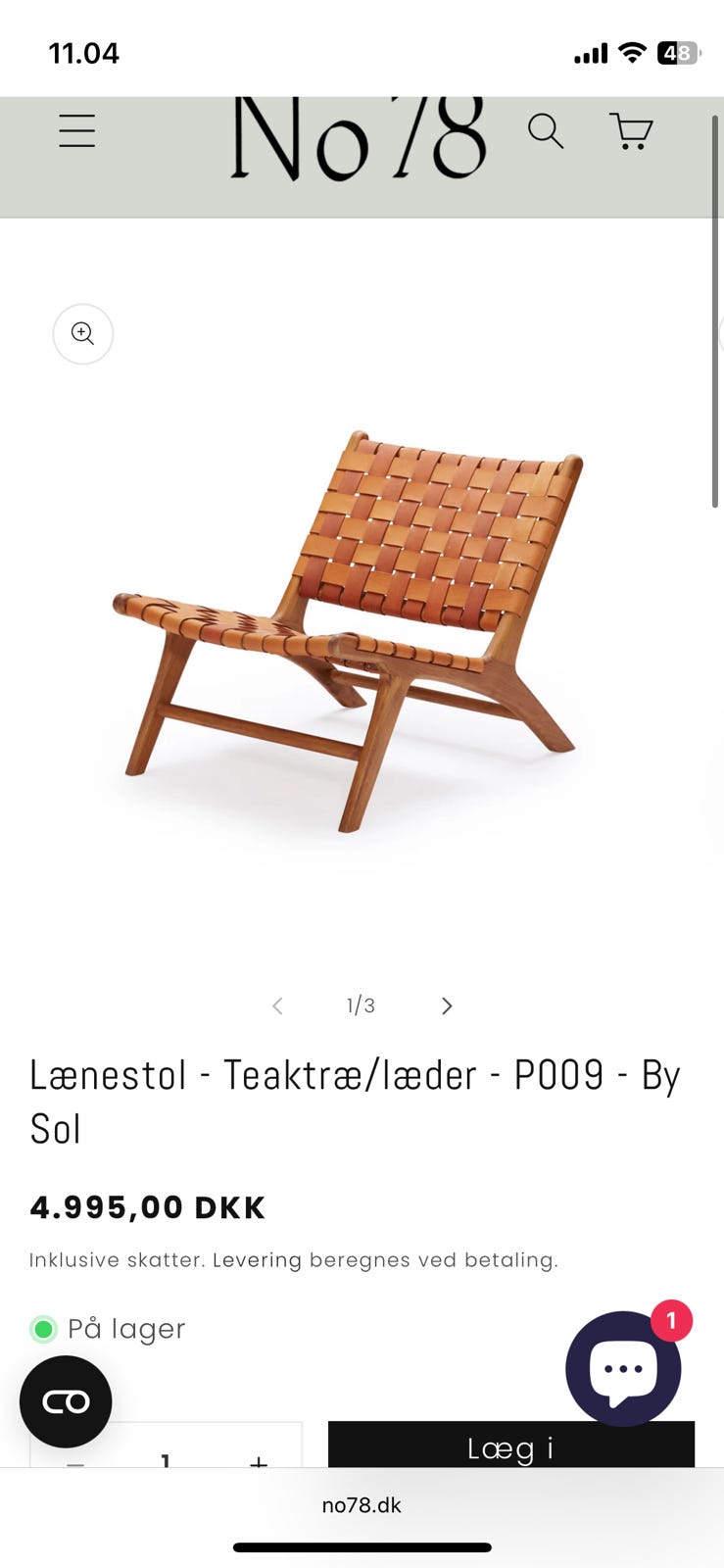Tap the no78.dk address bar
Screen dimensions: 724x1568
362,1505
